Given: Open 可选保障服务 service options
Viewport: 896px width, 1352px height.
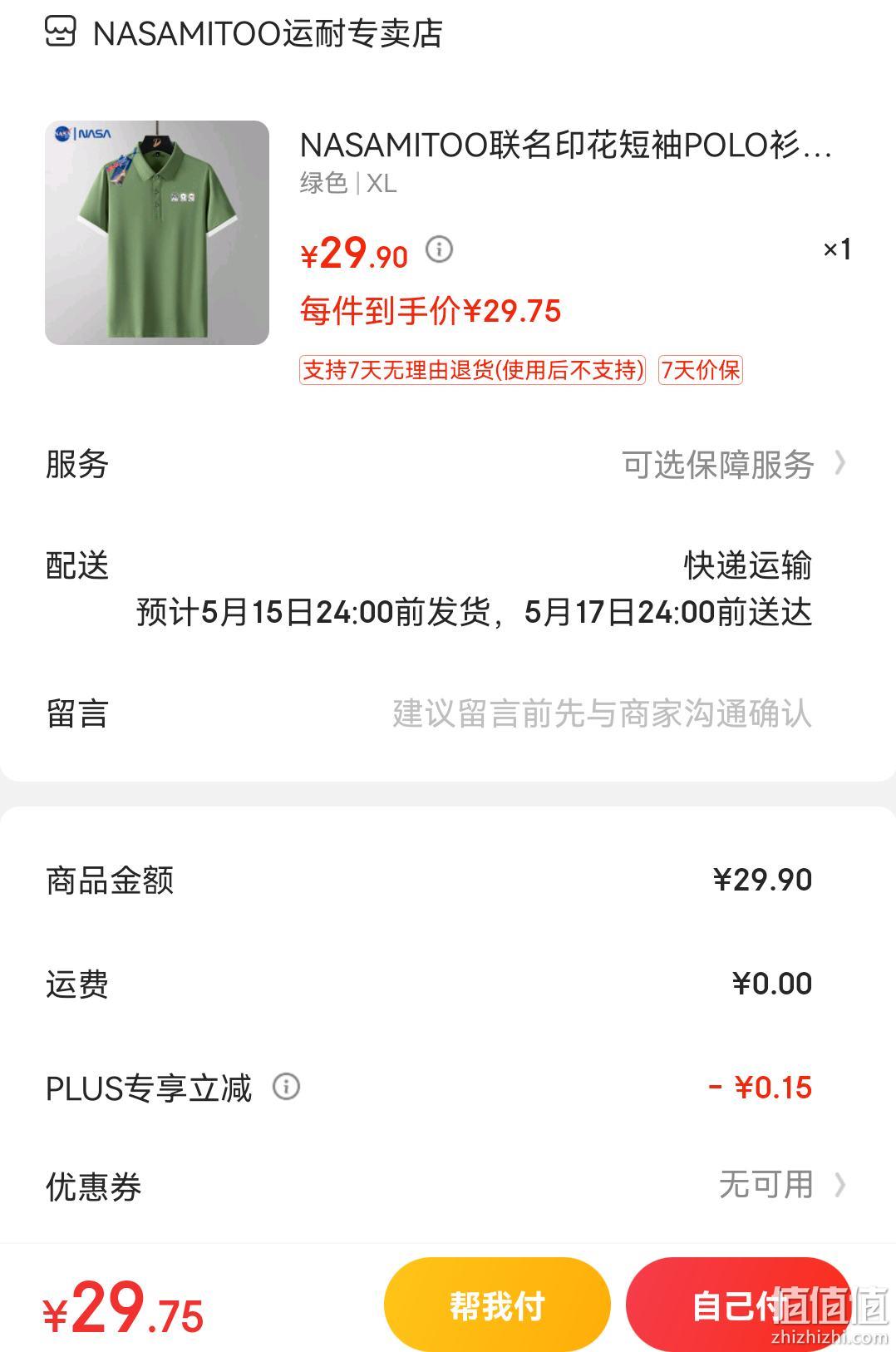Looking at the screenshot, I should pyautogui.click(x=733, y=464).
